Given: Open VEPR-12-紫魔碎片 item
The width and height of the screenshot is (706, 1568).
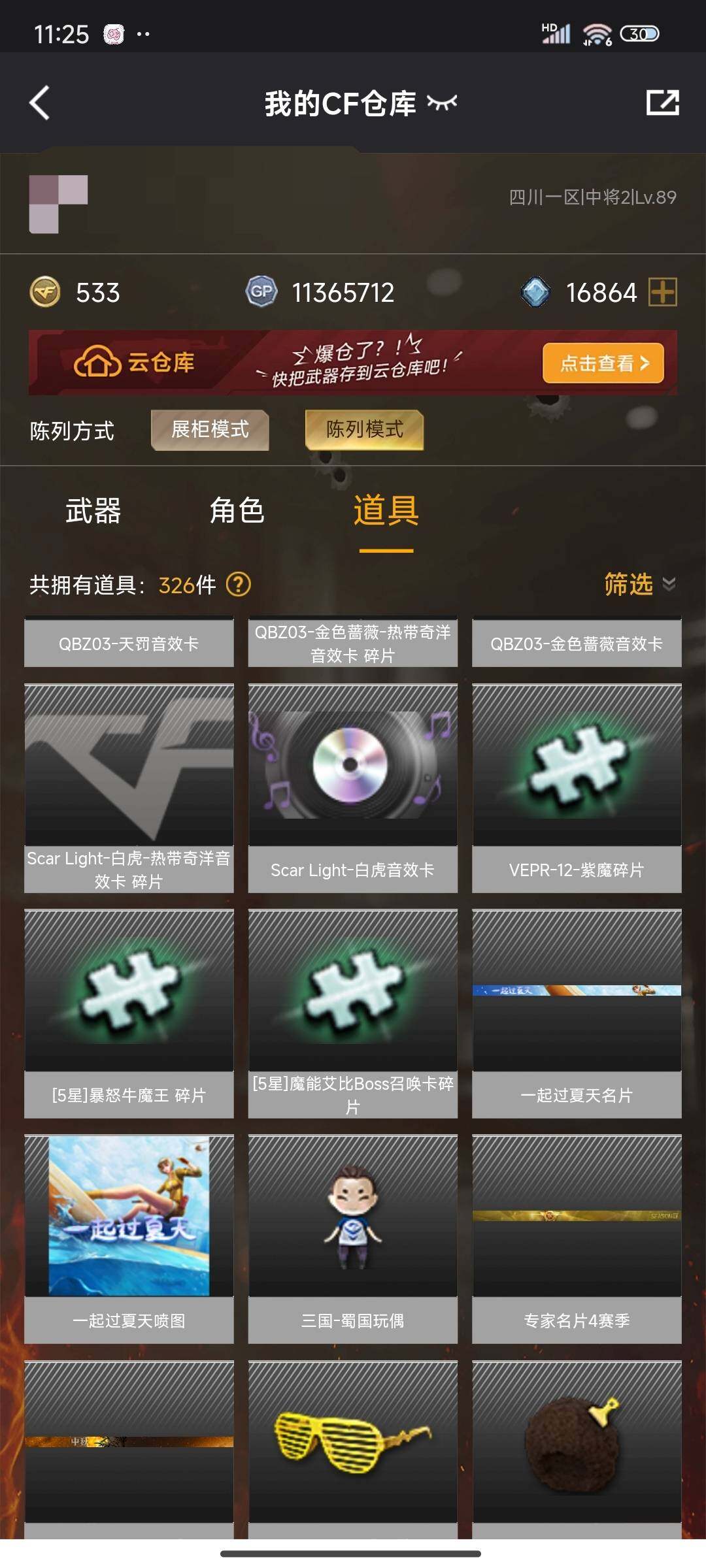Looking at the screenshot, I should 577,788.
